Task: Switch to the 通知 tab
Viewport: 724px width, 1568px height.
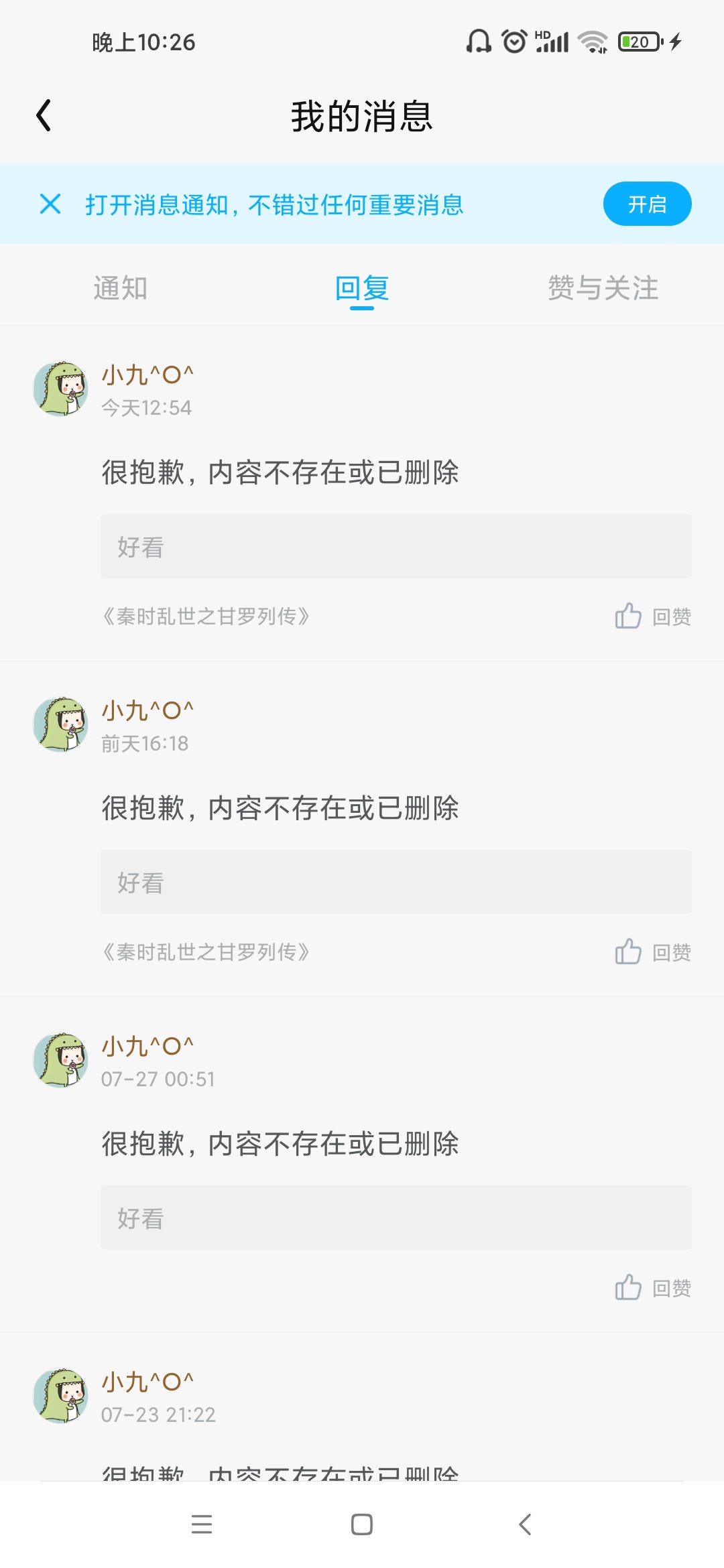Action: [121, 288]
